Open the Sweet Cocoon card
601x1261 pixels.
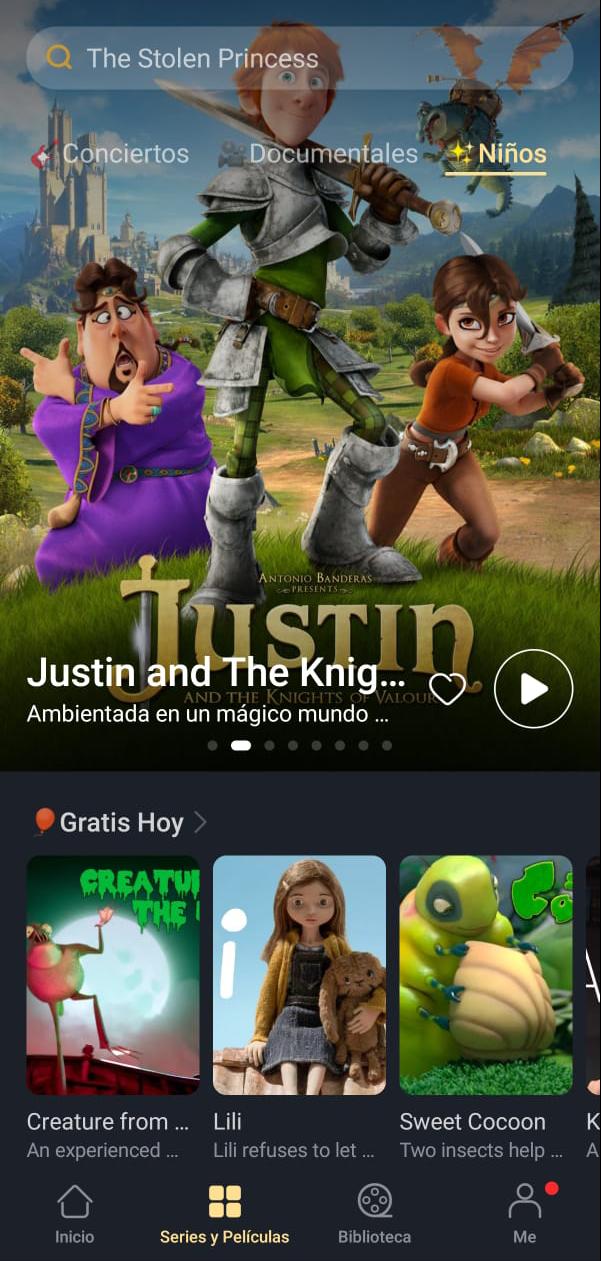pyautogui.click(x=485, y=975)
